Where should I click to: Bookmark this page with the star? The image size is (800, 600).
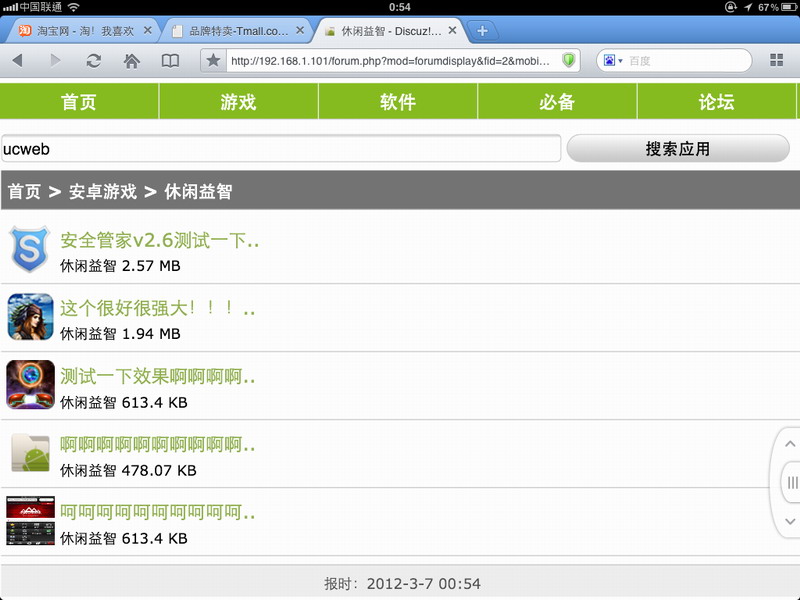click(213, 61)
